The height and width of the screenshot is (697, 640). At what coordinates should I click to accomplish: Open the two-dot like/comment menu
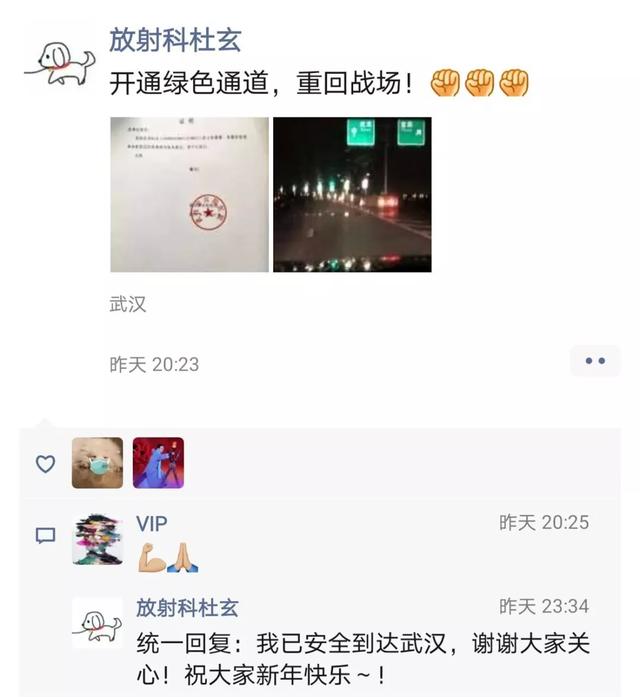595,361
